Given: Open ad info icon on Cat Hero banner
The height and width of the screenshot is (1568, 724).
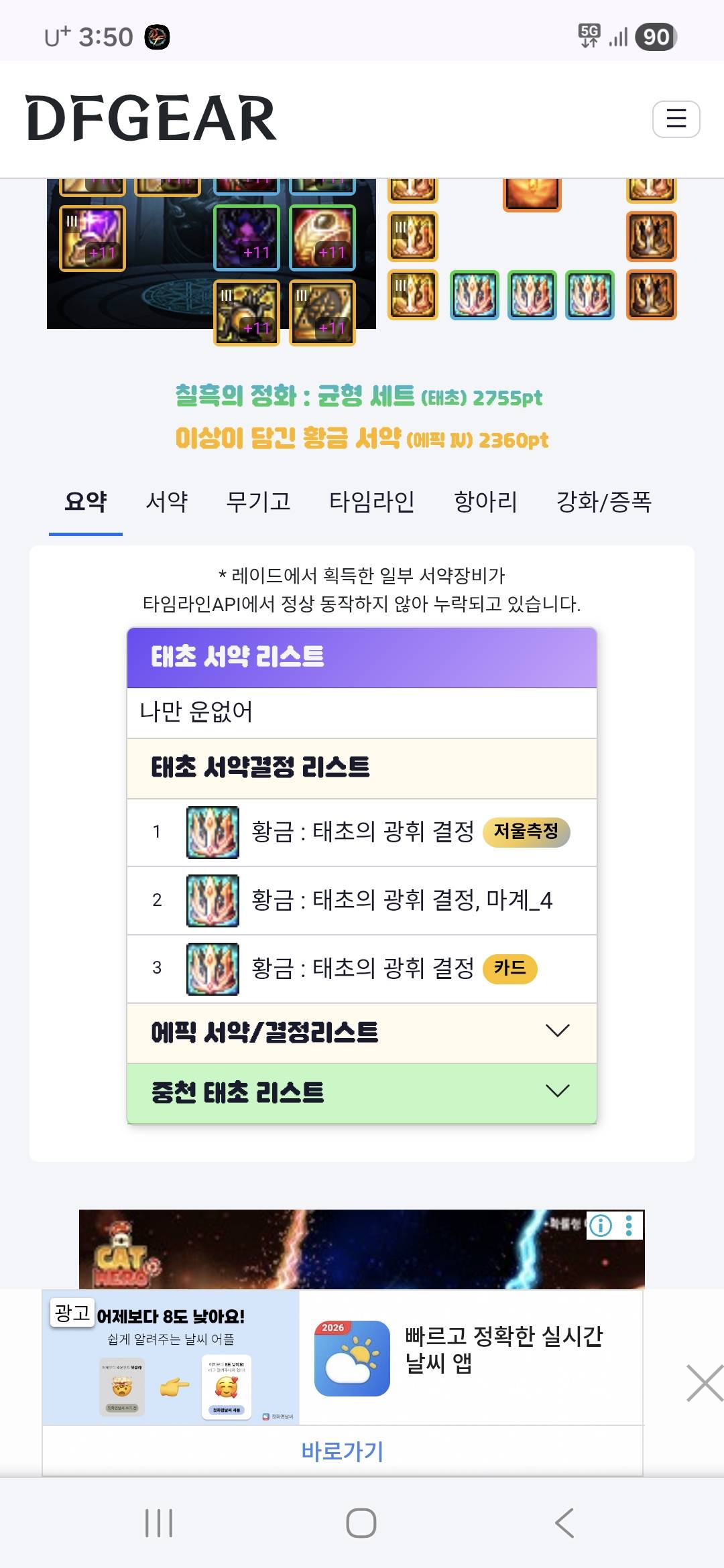Looking at the screenshot, I should tap(601, 1226).
